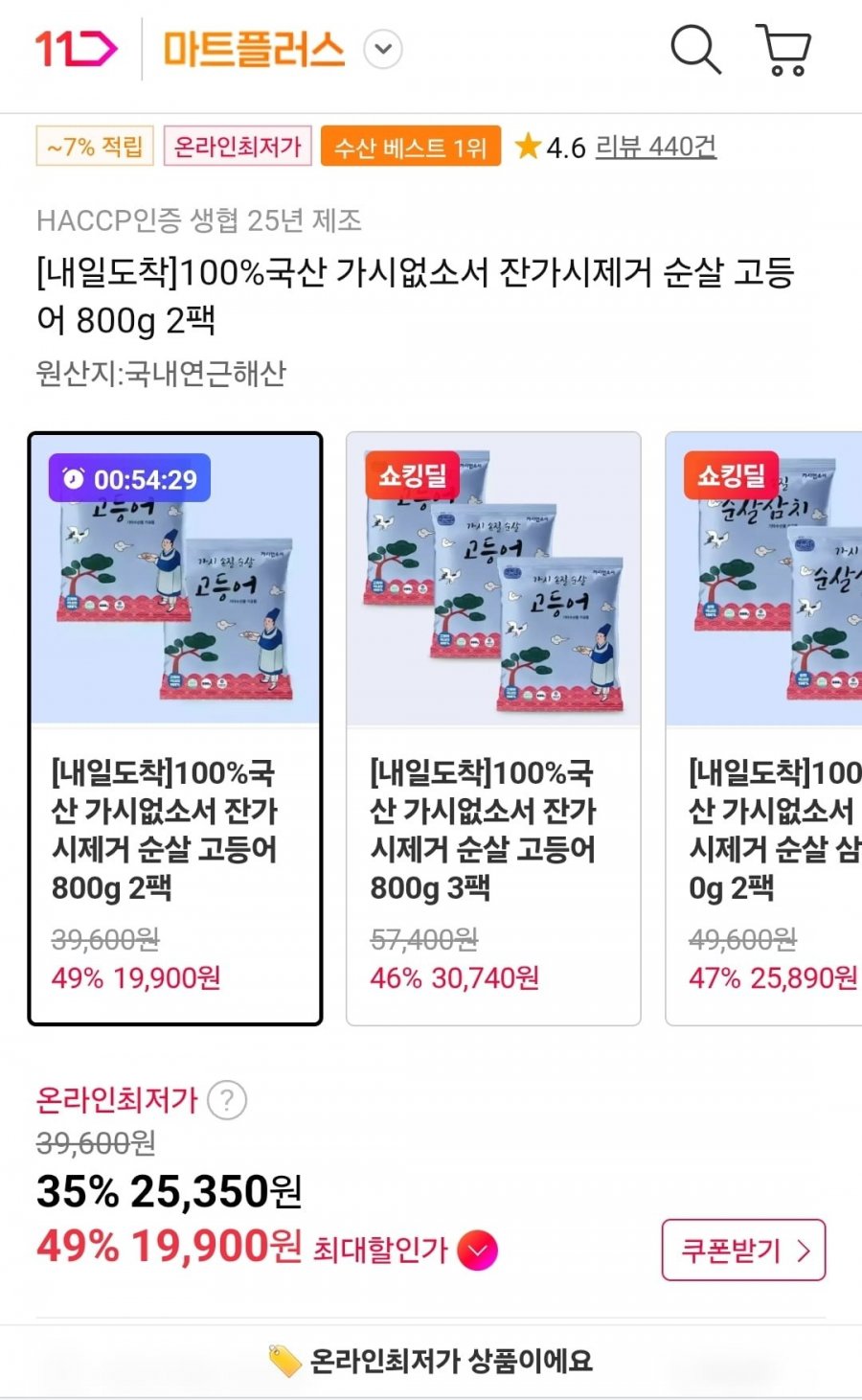
Task: Select the 고등어 800g 3팩 card
Action: pos(493,728)
